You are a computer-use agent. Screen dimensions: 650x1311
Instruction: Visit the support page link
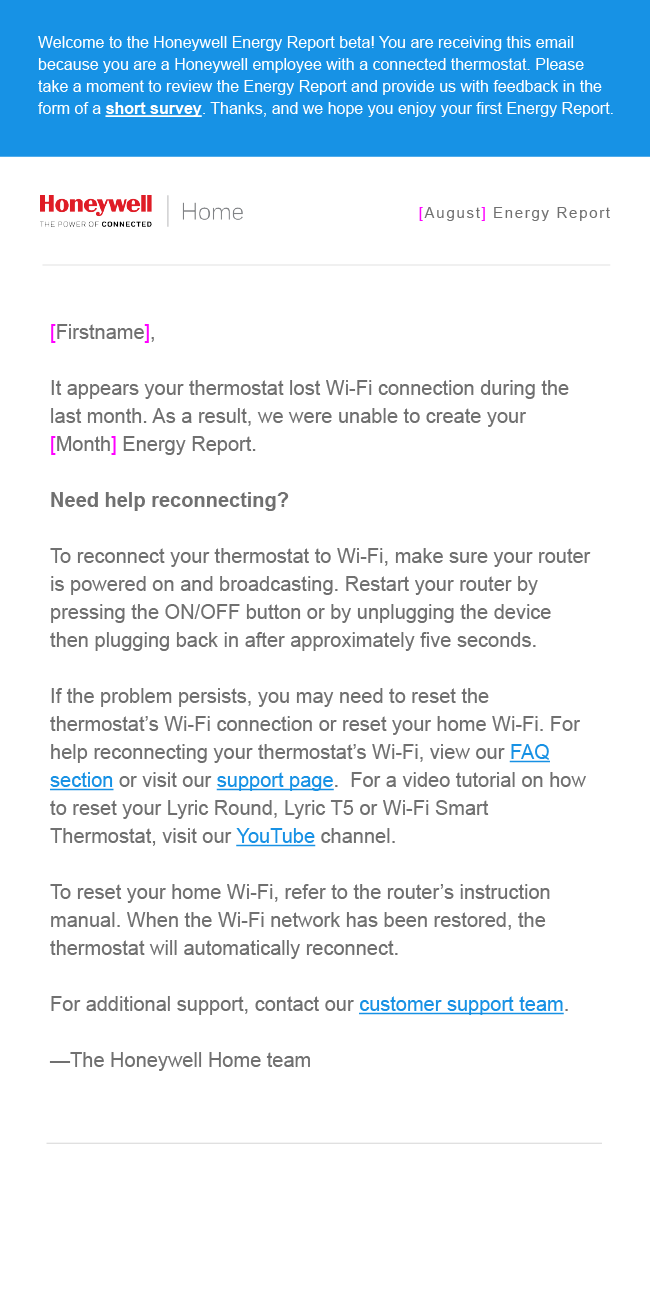click(275, 780)
